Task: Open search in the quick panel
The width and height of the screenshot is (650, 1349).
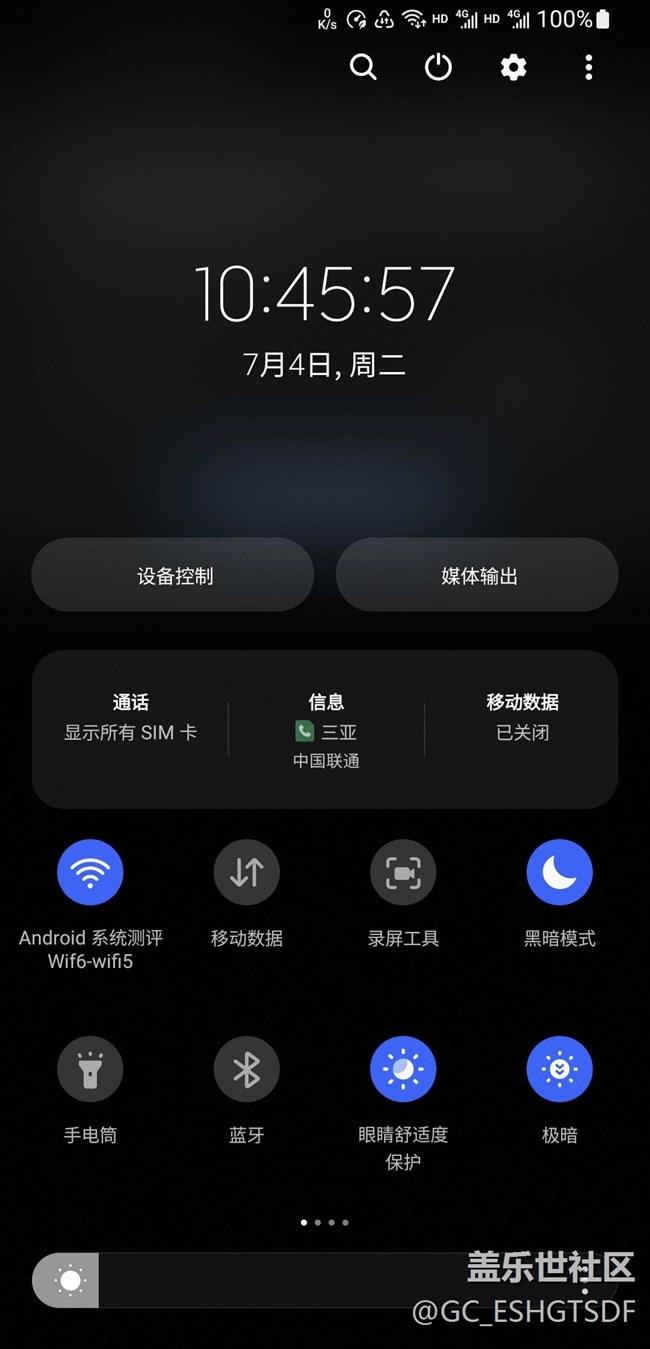Action: 363,67
